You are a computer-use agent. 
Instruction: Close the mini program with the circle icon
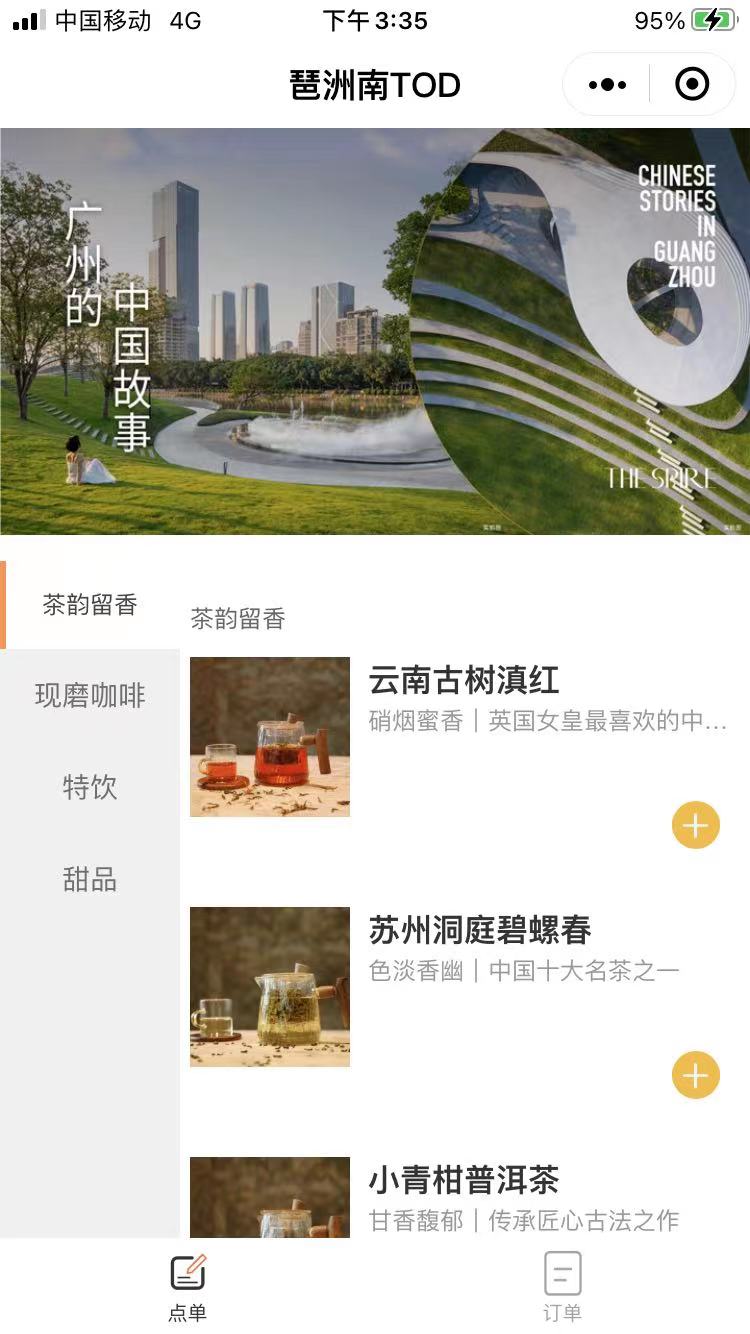pyautogui.click(x=692, y=85)
